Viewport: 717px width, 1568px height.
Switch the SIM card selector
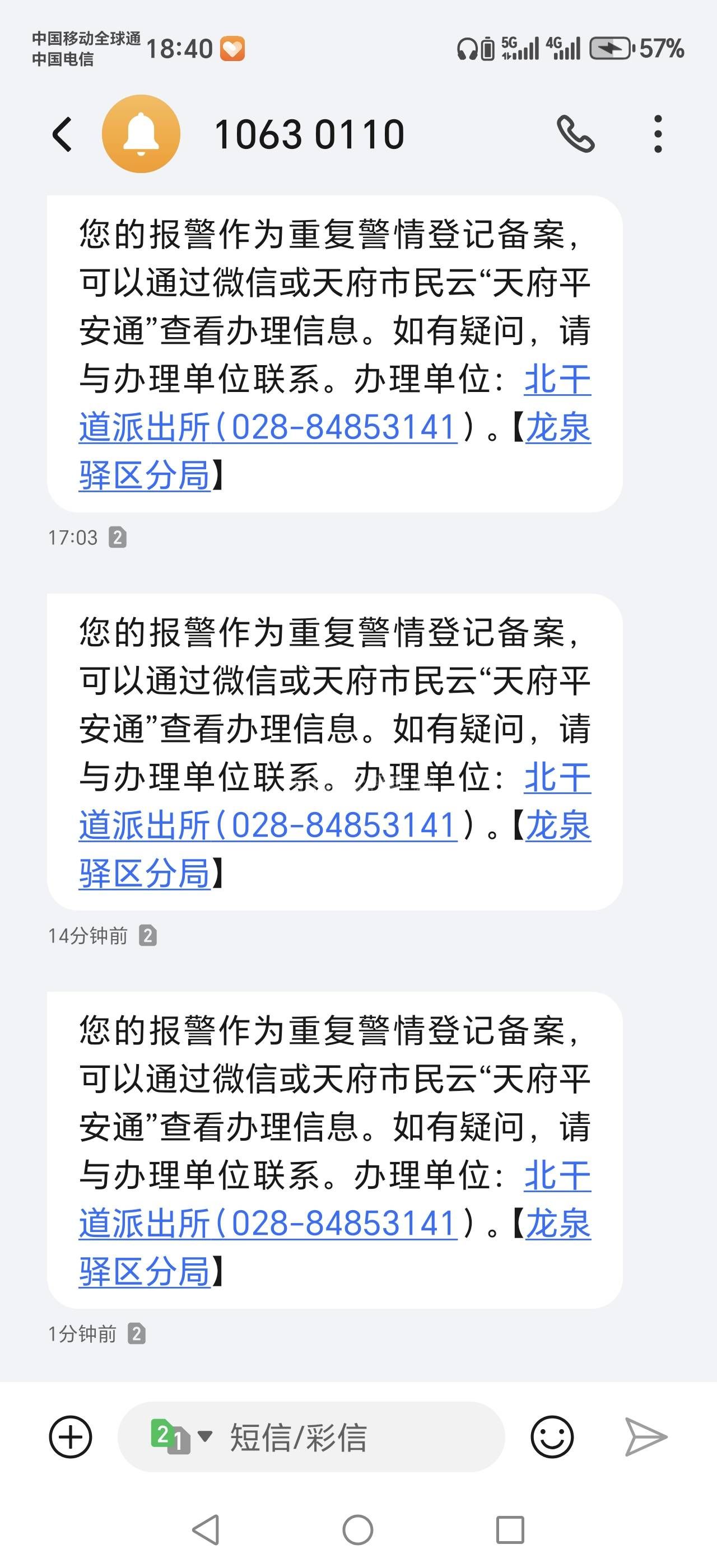[x=180, y=1437]
